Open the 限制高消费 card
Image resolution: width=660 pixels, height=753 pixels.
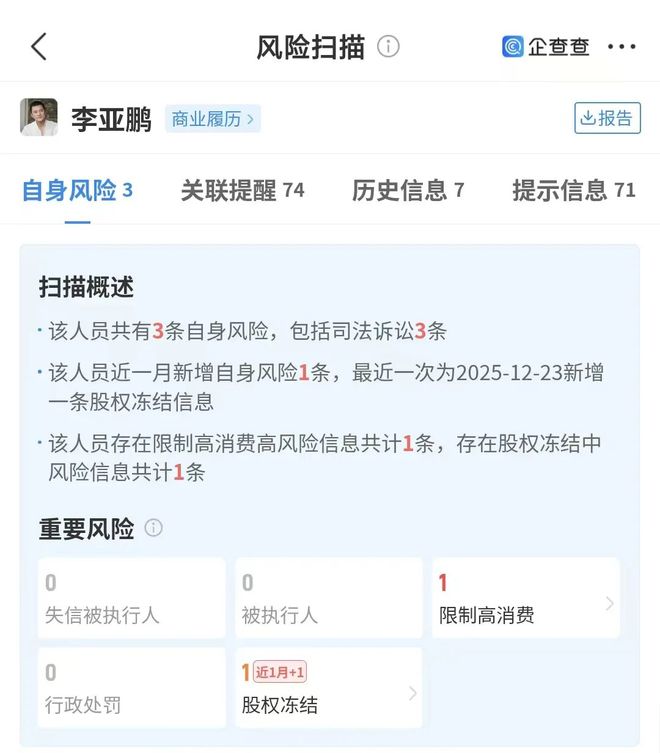pyautogui.click(x=525, y=599)
